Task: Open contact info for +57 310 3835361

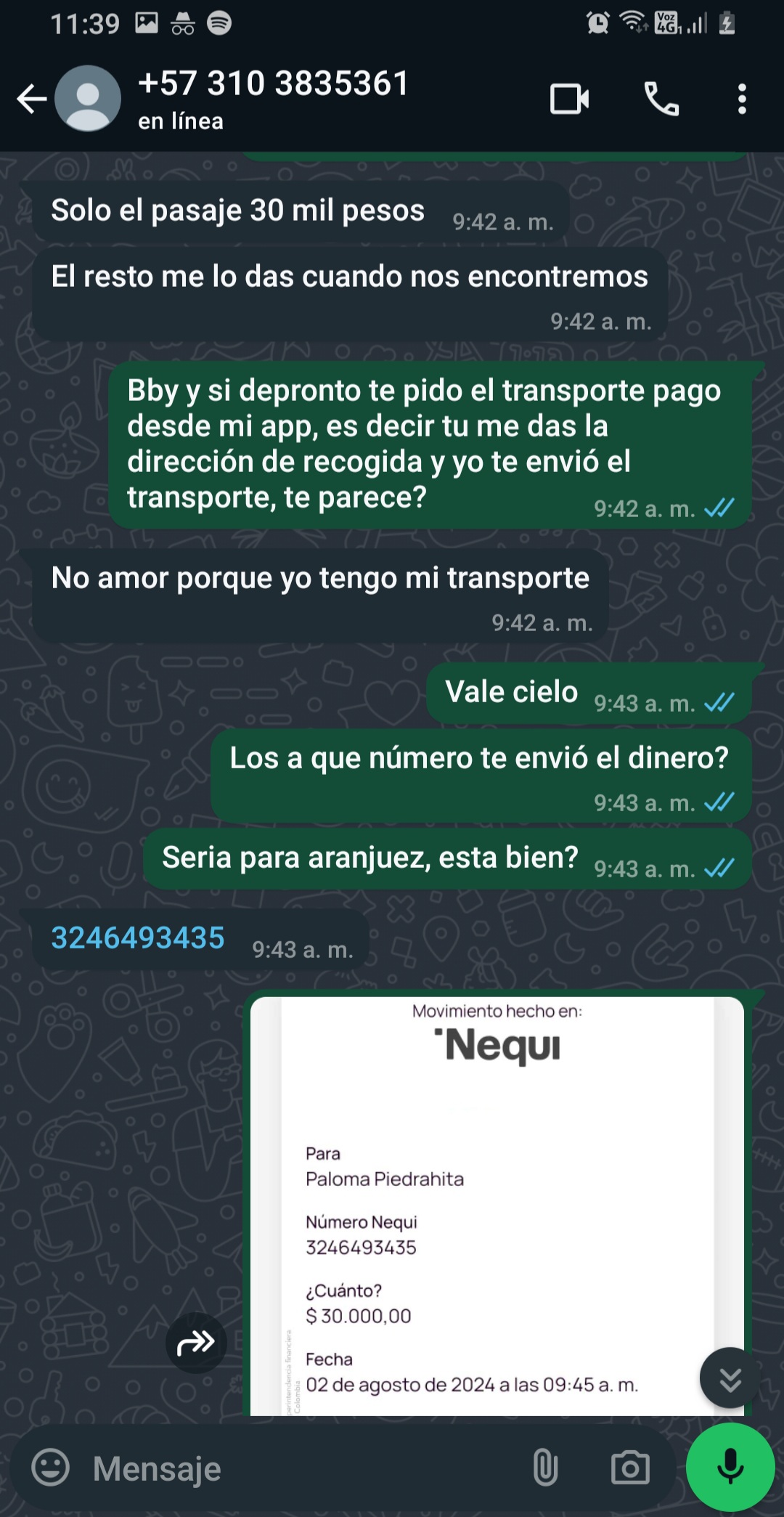Action: 273,99
